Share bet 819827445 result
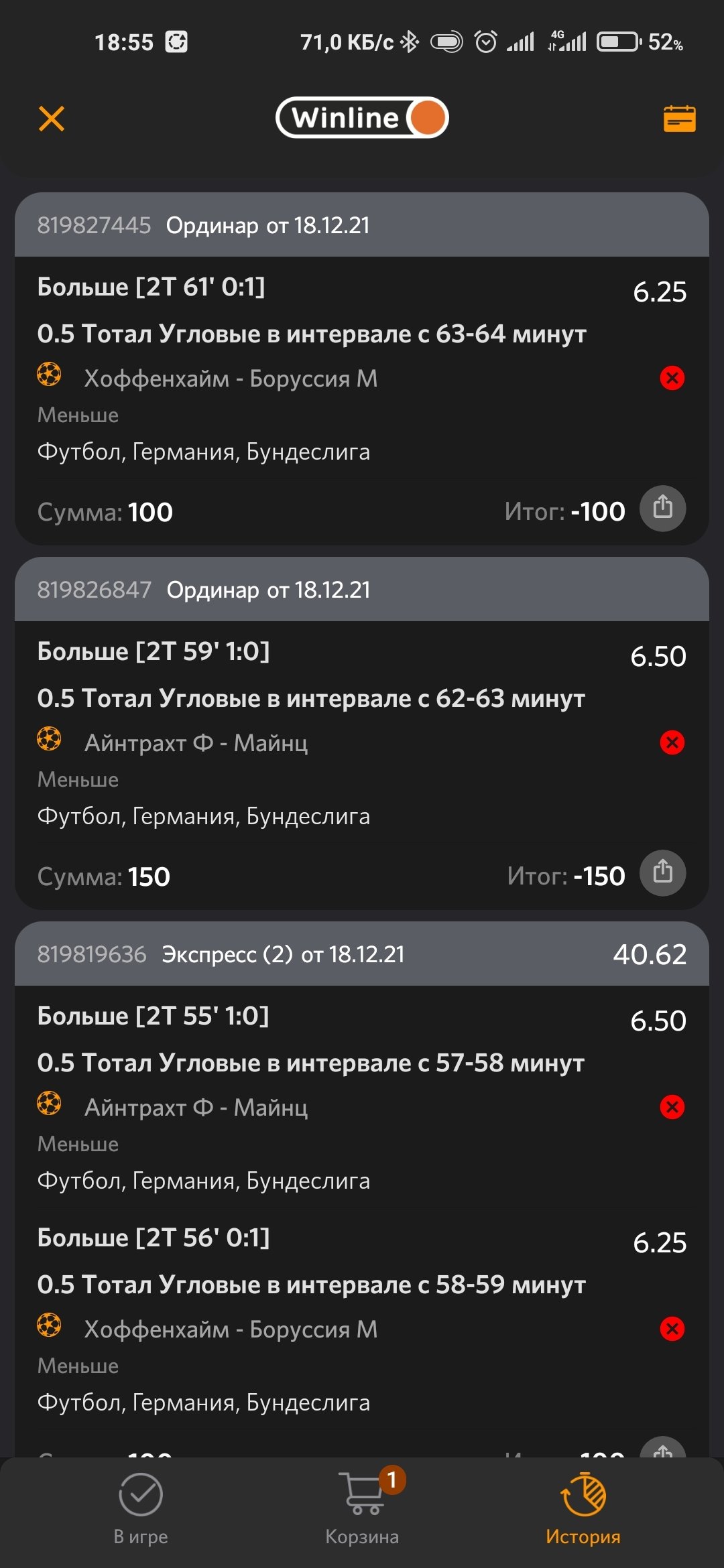The height and width of the screenshot is (1568, 724). 662,509
